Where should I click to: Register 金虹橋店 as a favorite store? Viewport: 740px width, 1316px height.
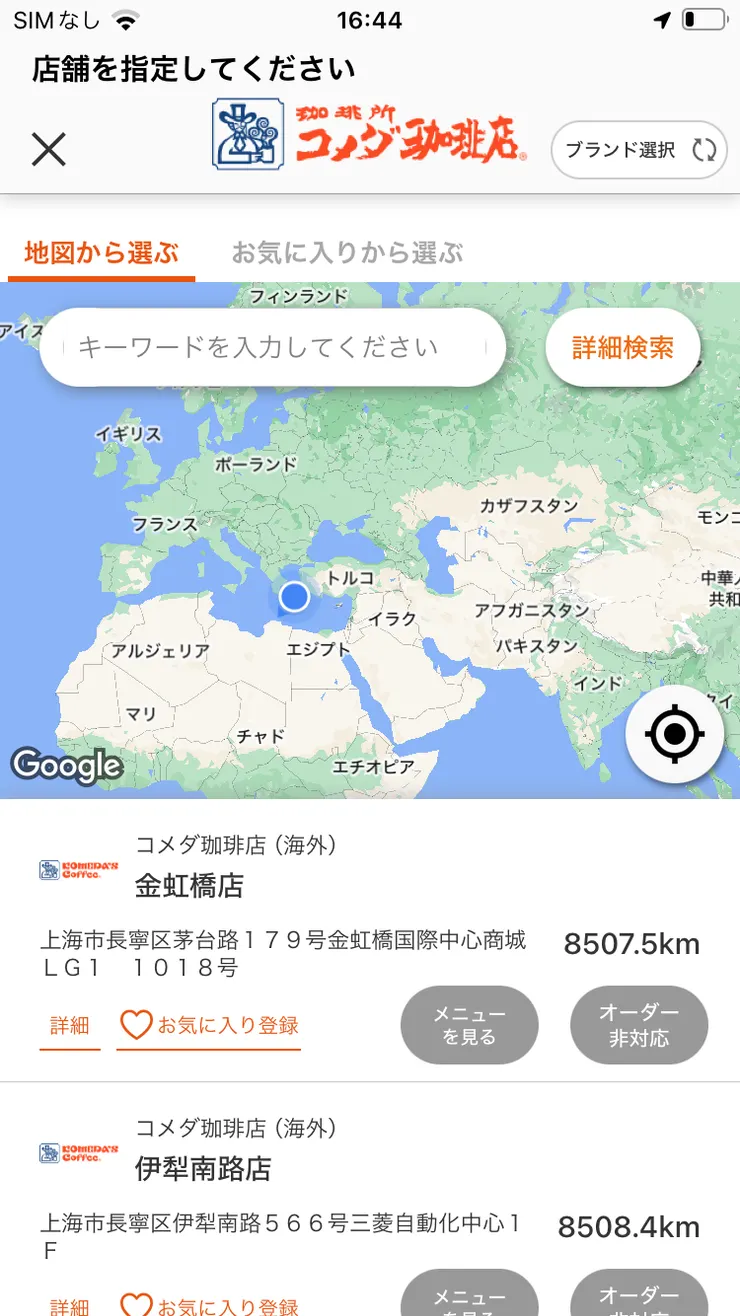click(208, 1025)
